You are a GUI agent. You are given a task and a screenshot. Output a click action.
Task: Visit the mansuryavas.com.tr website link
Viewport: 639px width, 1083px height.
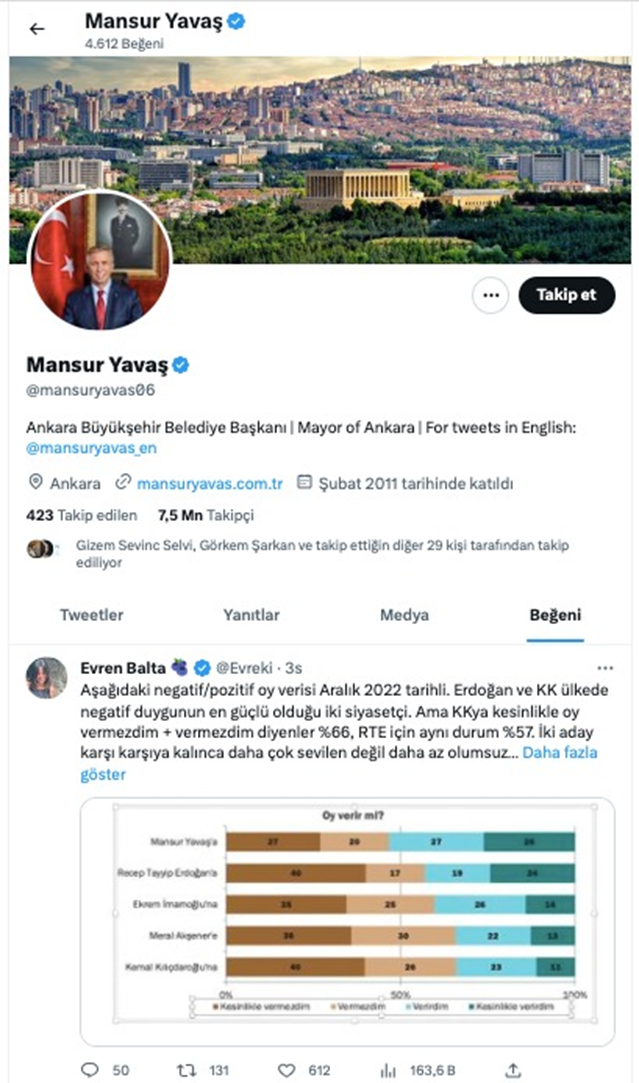(x=209, y=483)
